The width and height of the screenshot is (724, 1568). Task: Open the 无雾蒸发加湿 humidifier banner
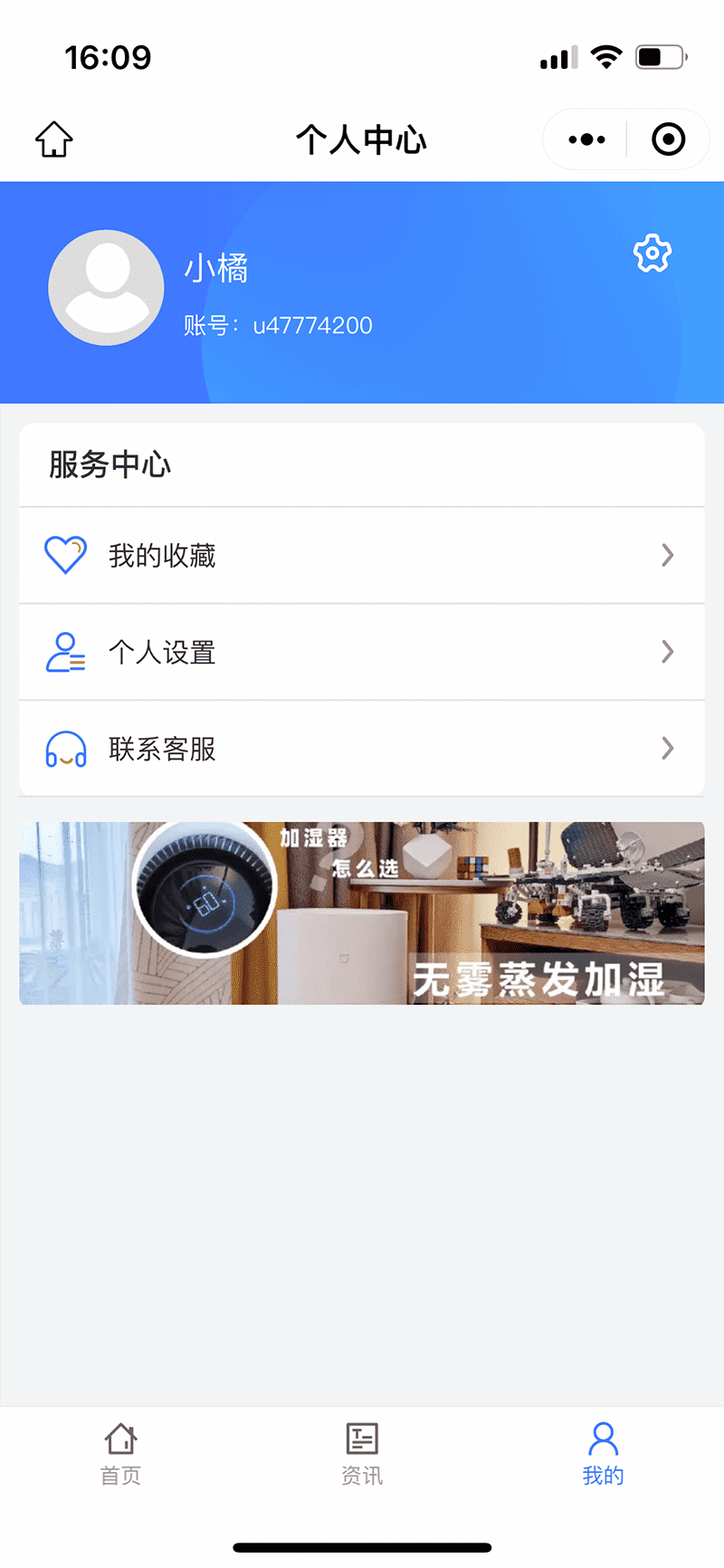click(x=362, y=913)
